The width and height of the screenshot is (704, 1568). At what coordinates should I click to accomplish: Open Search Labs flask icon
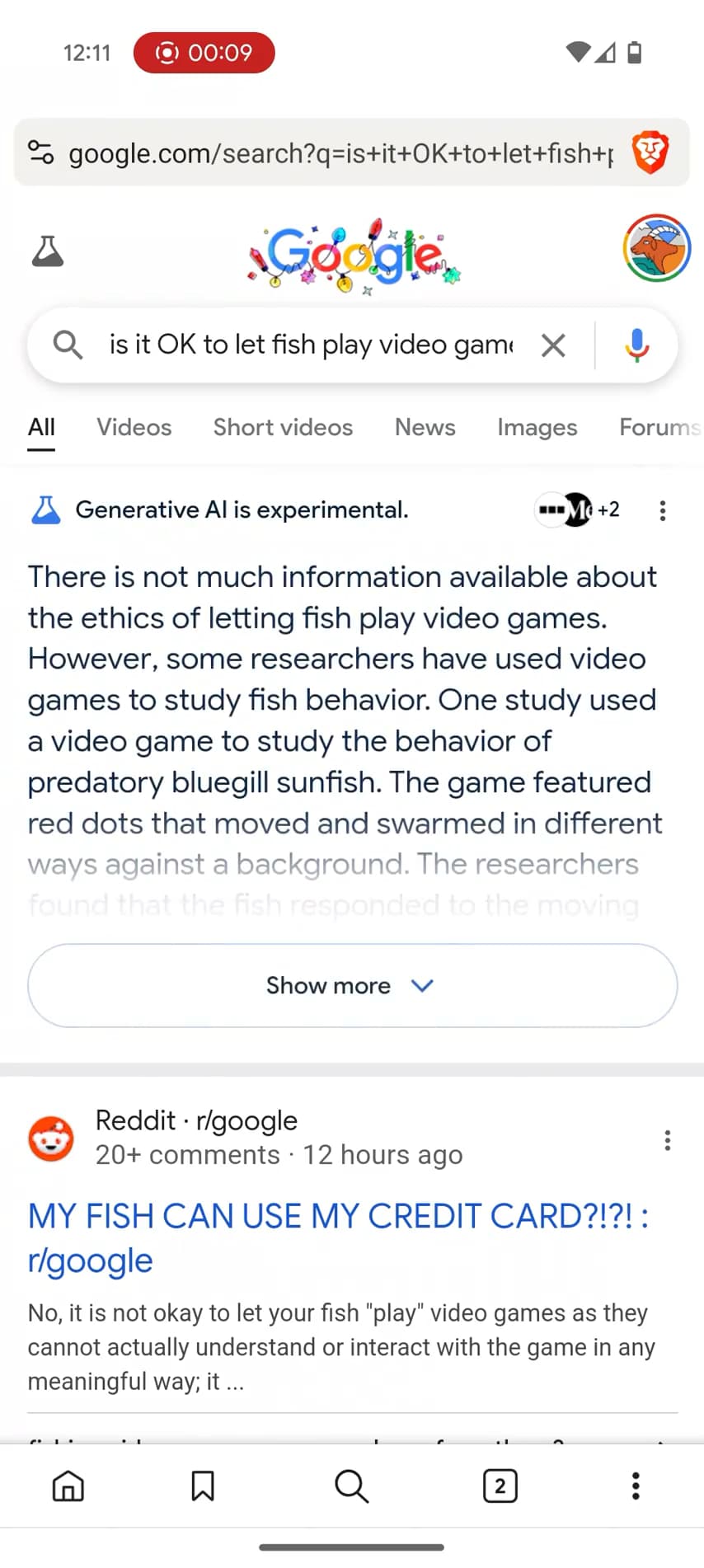pos(48,251)
